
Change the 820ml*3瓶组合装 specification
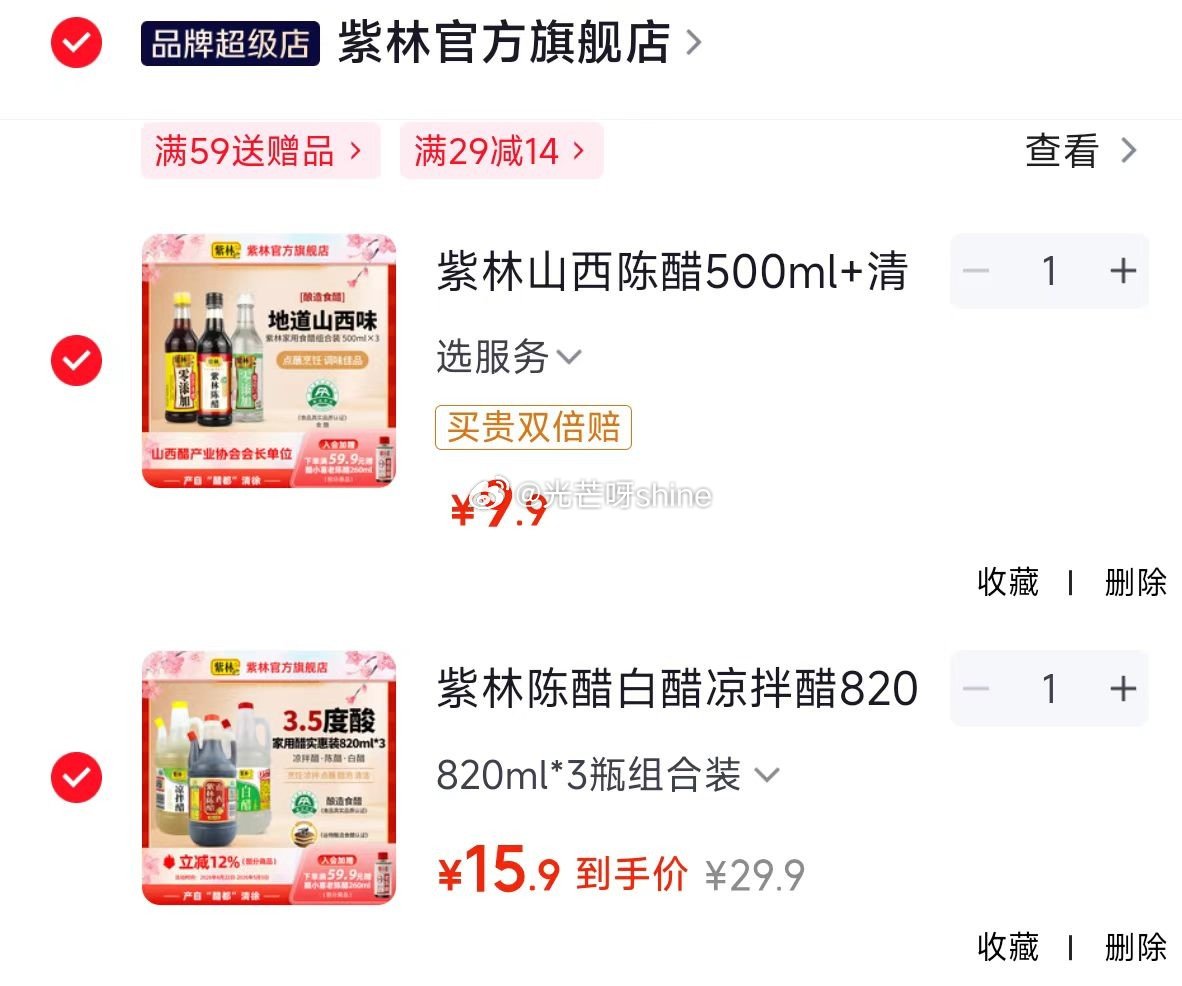(x=607, y=775)
